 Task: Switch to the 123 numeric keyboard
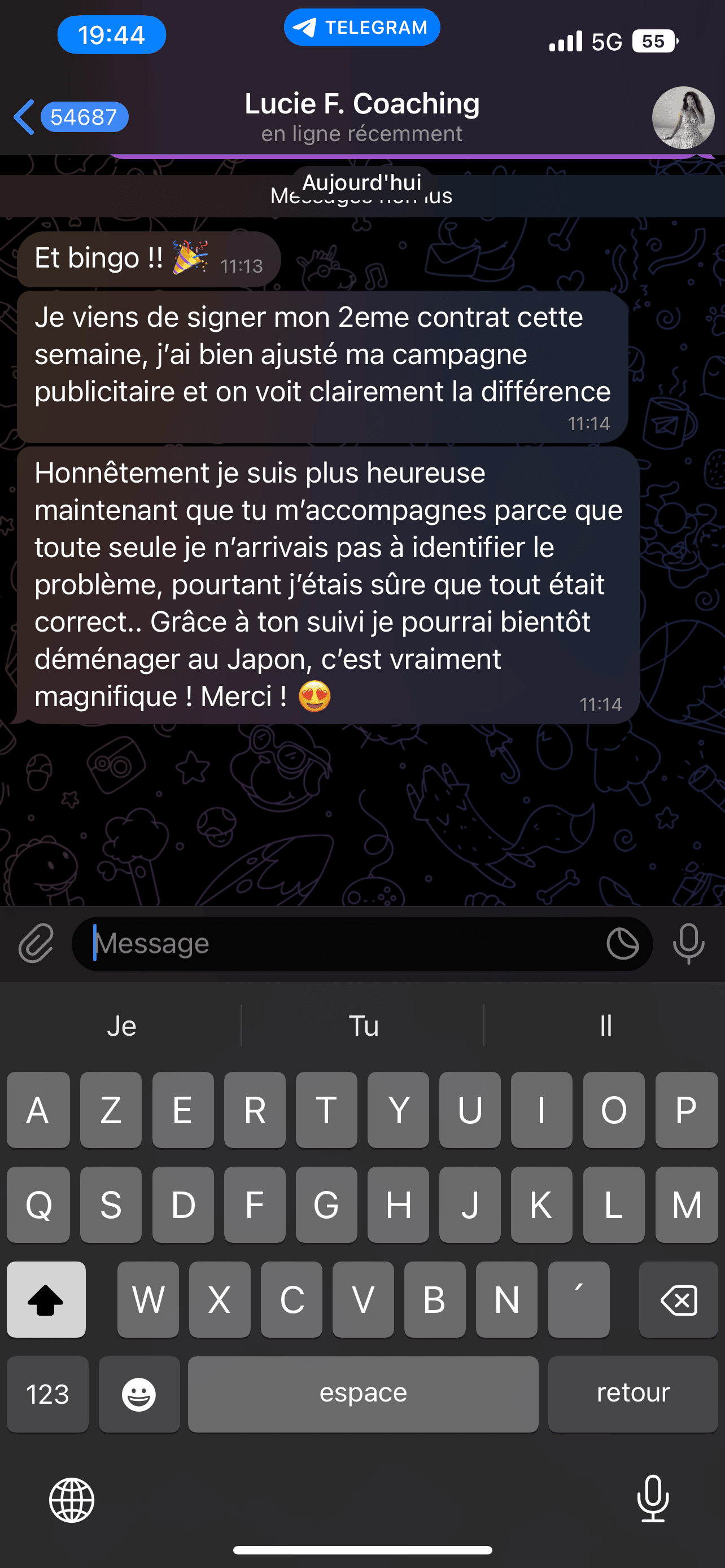tap(47, 1394)
